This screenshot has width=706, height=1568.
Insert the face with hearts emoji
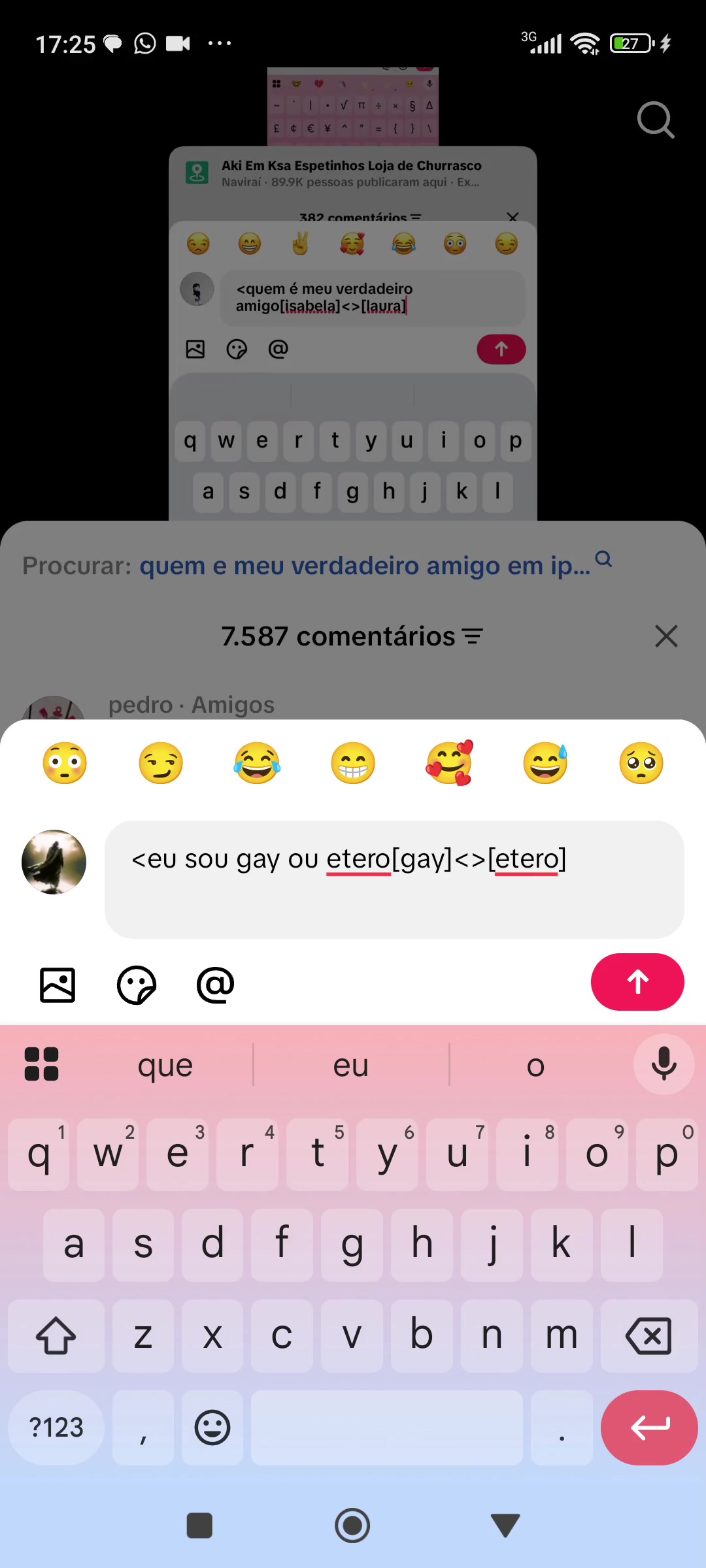[x=449, y=762]
